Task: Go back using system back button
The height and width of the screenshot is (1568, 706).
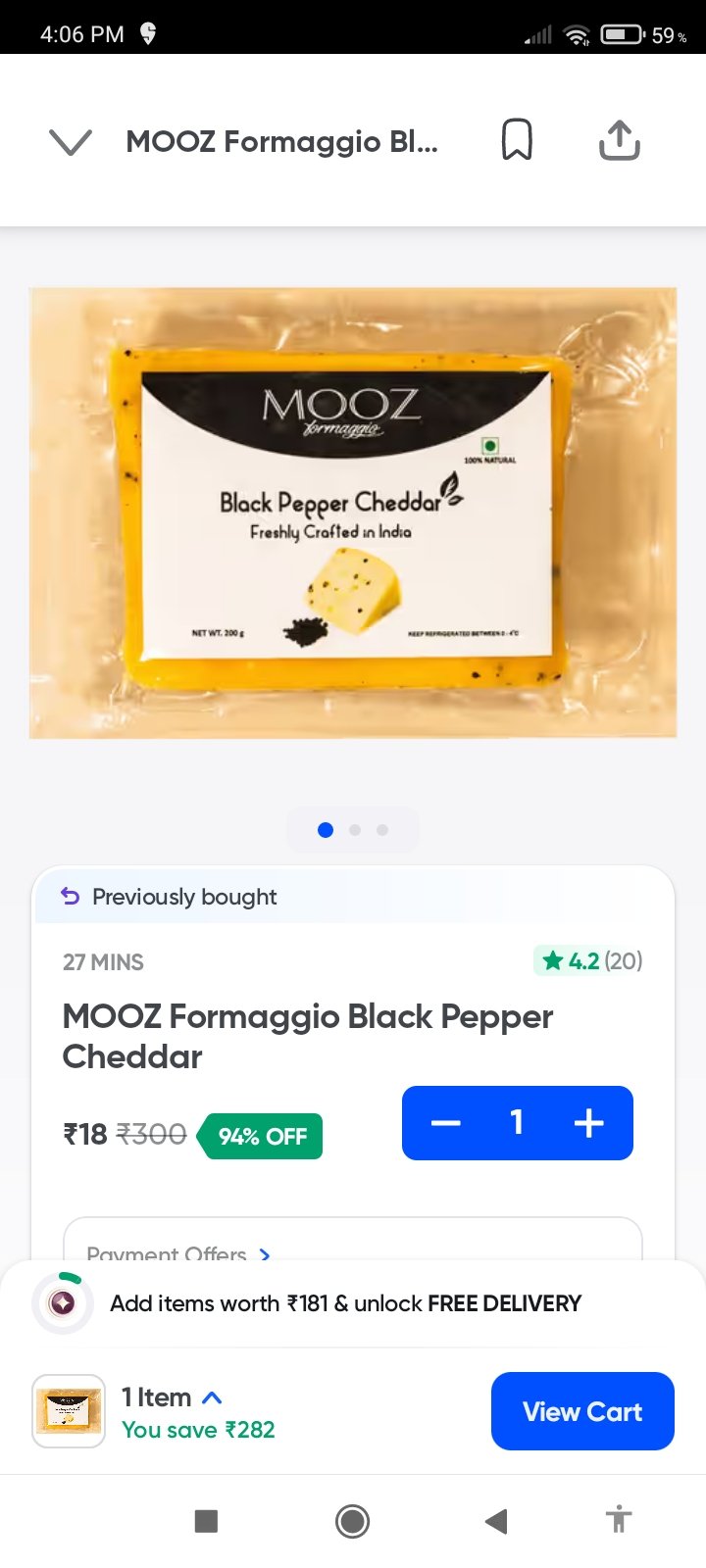Action: point(496,1521)
